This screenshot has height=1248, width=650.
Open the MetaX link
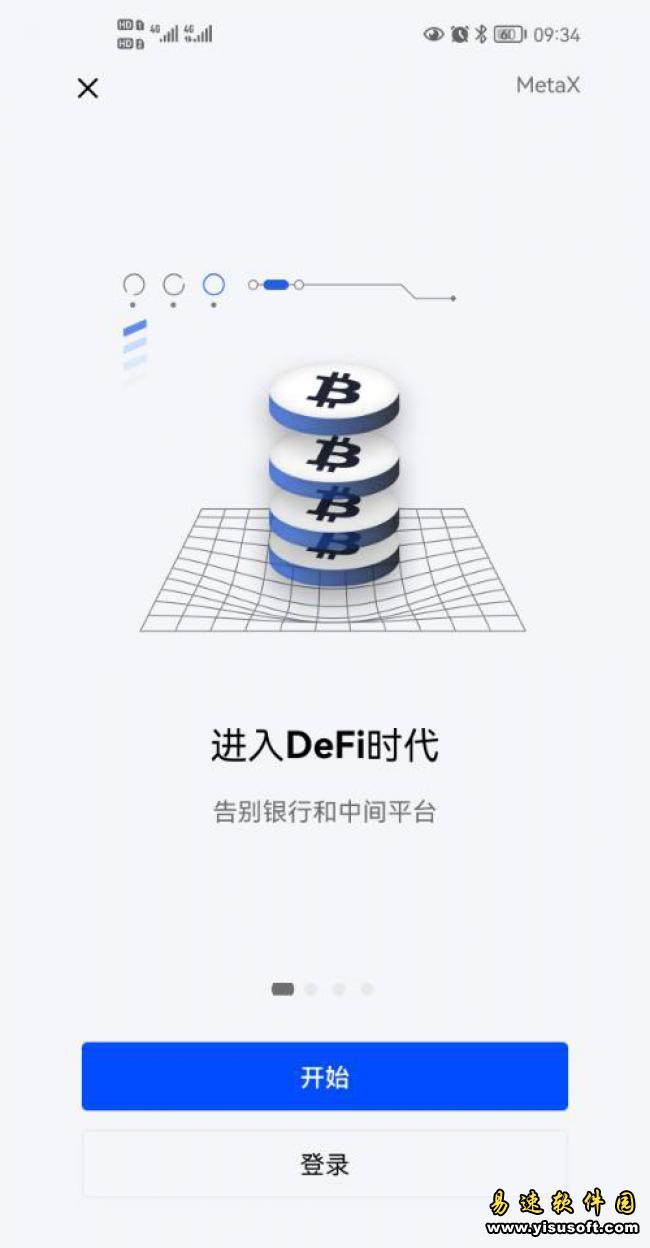(547, 85)
